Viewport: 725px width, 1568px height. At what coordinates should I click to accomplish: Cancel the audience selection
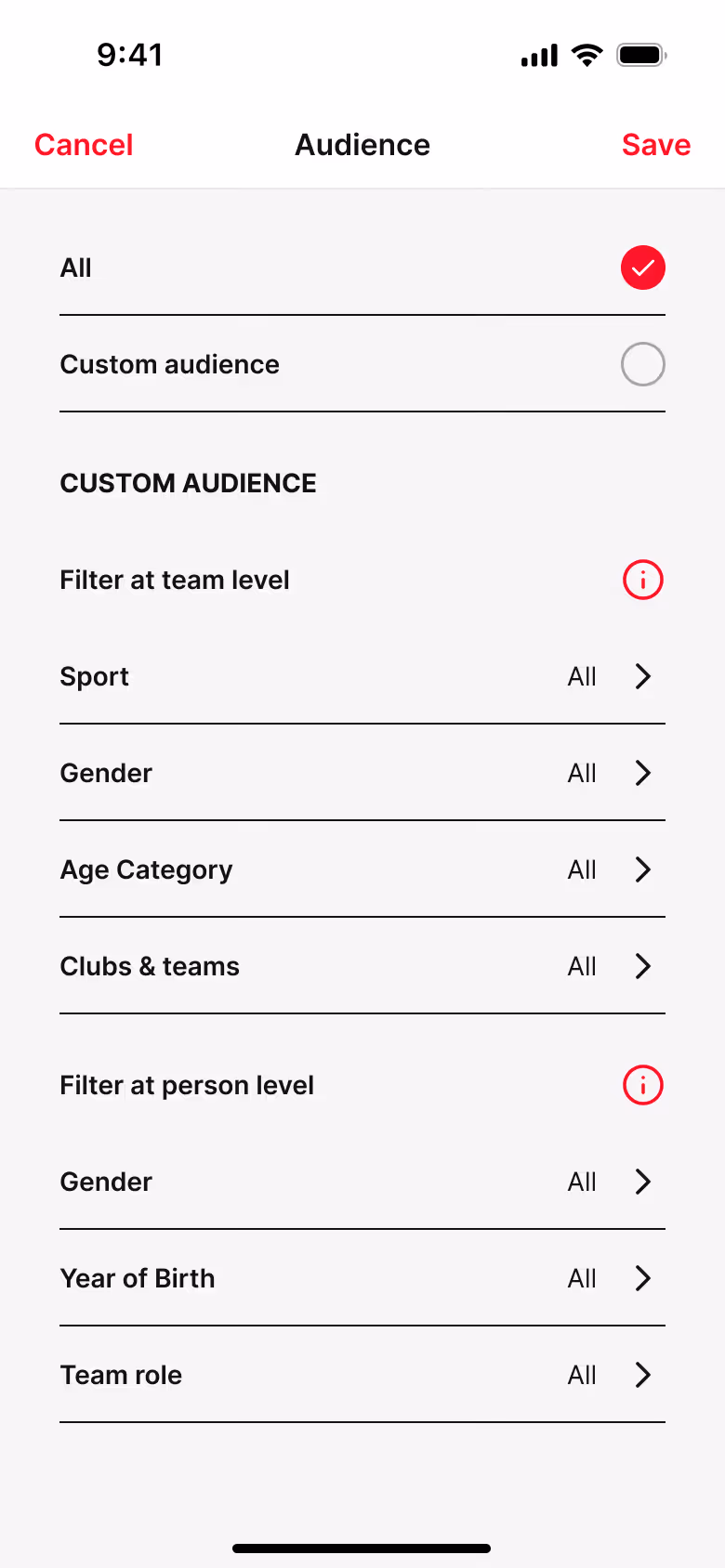click(x=84, y=145)
